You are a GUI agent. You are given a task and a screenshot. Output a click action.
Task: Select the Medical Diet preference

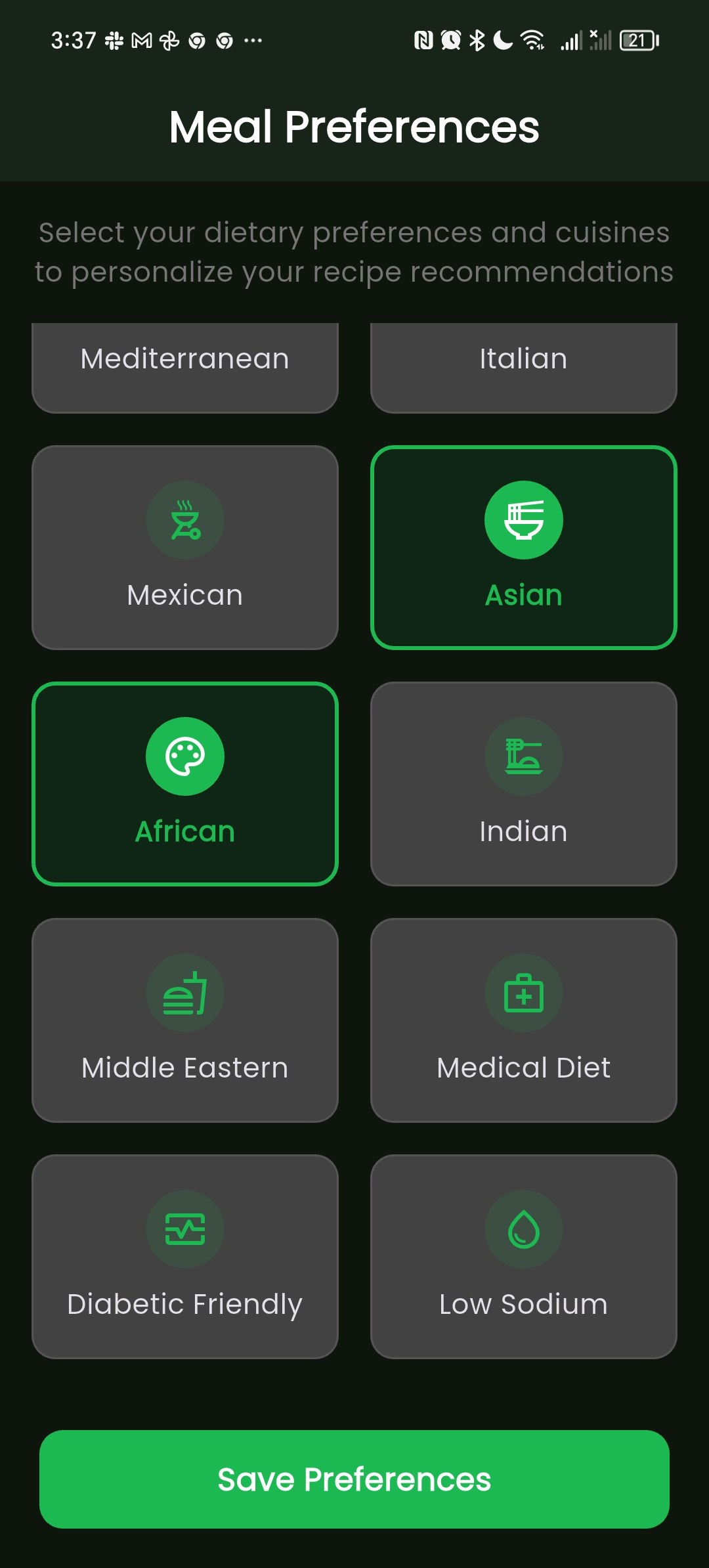coord(523,1020)
